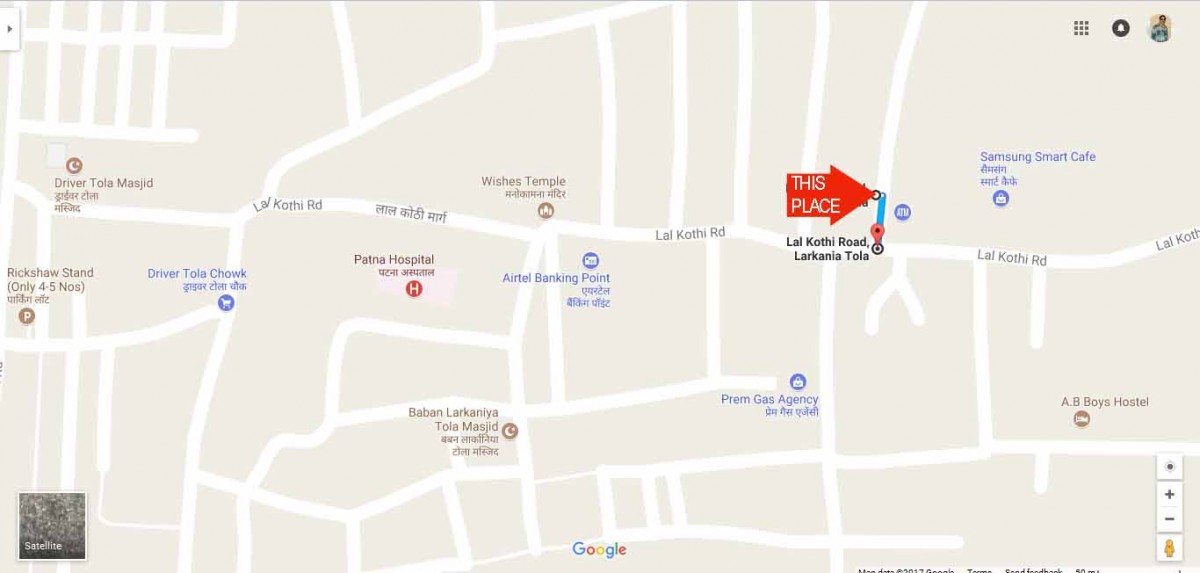Viewport: 1200px width, 573px height.
Task: Switch to Satellite view
Action: [52, 525]
